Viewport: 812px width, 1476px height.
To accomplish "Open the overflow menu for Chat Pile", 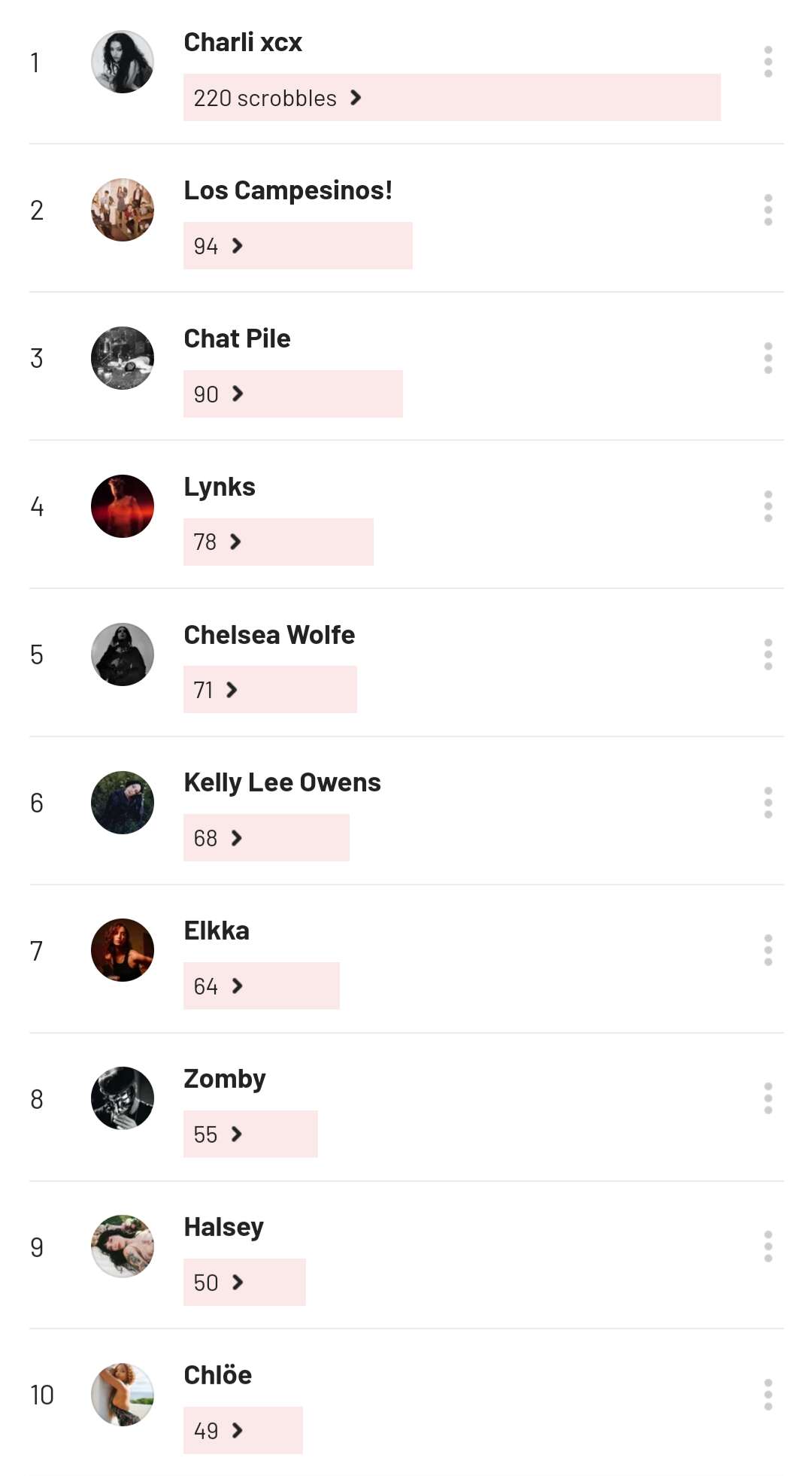I will (x=768, y=358).
